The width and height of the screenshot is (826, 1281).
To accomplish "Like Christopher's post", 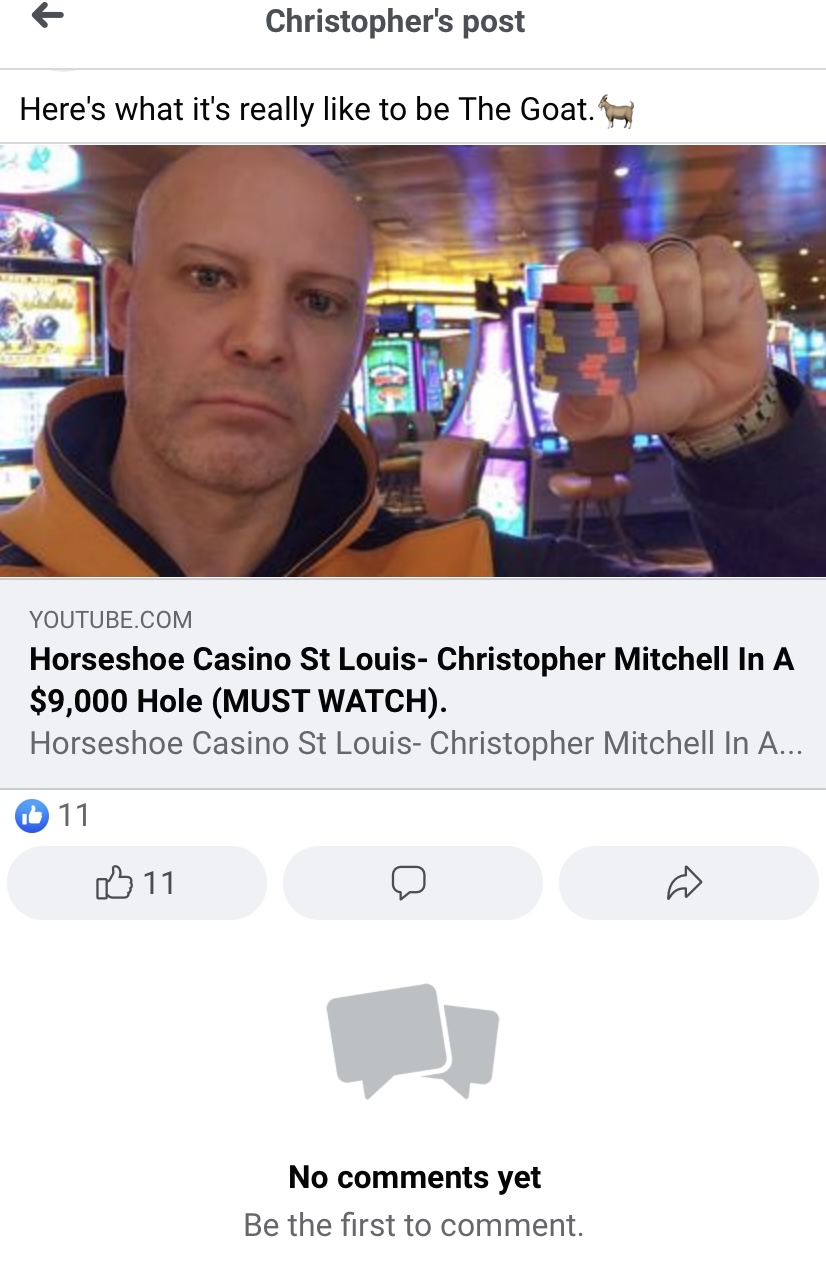I will click(x=136, y=883).
